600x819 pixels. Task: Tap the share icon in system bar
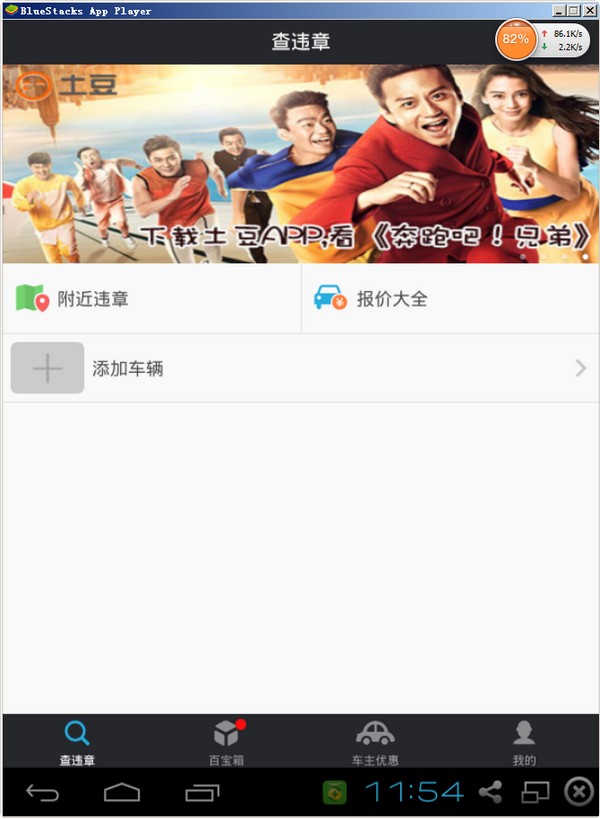[x=490, y=793]
